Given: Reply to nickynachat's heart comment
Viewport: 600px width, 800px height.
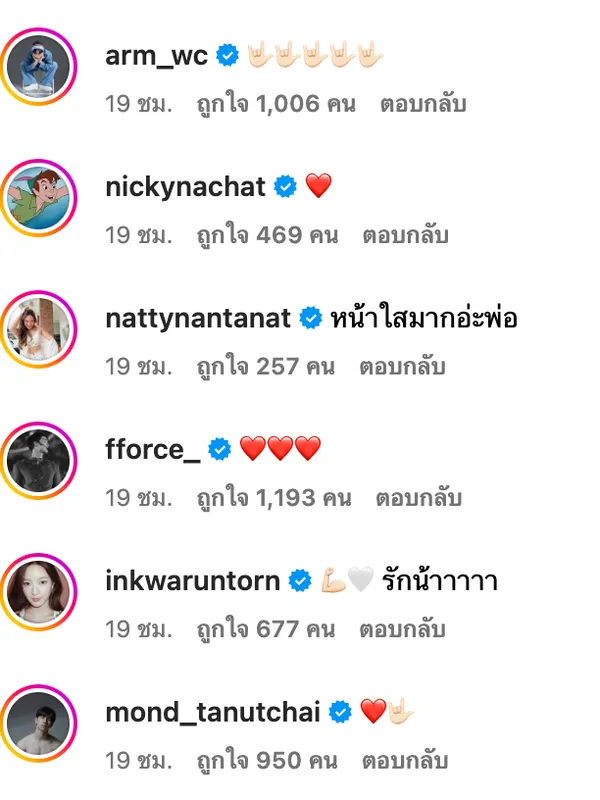Looking at the screenshot, I should coord(405,236).
